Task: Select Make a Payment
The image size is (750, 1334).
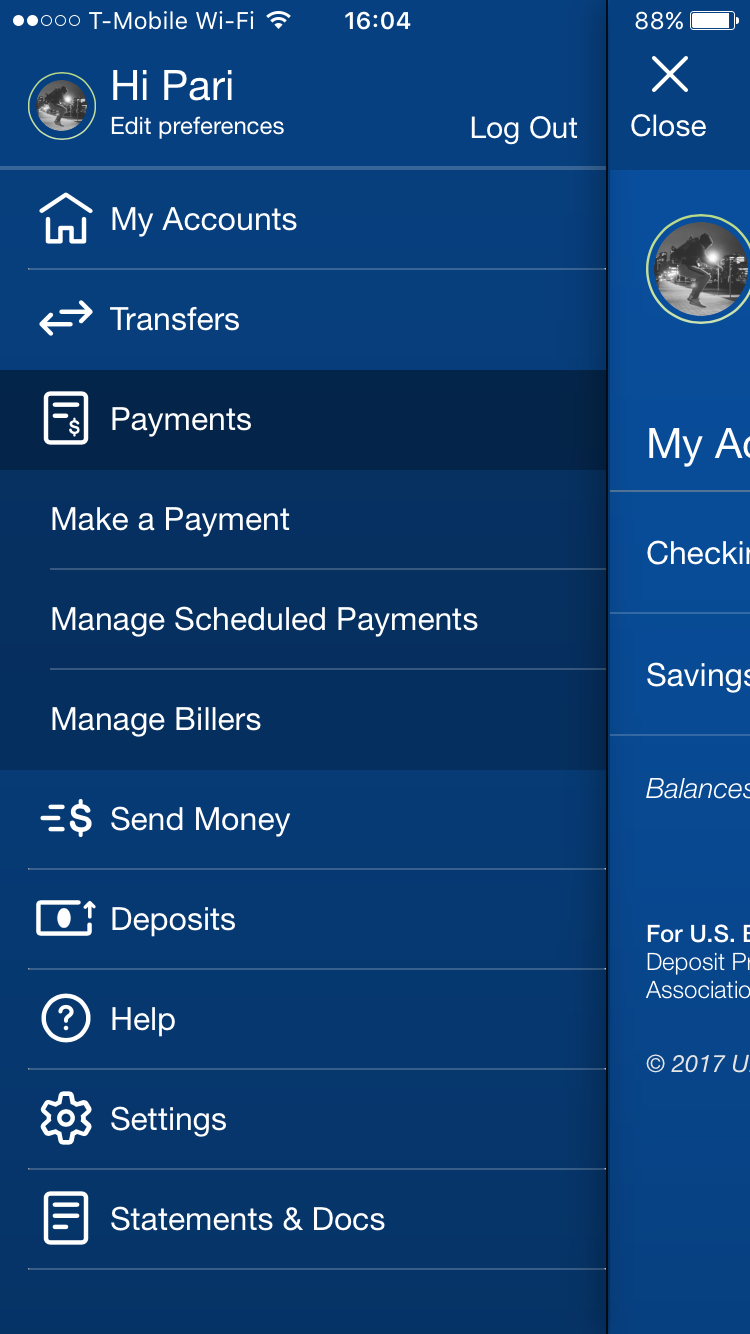Action: click(170, 520)
